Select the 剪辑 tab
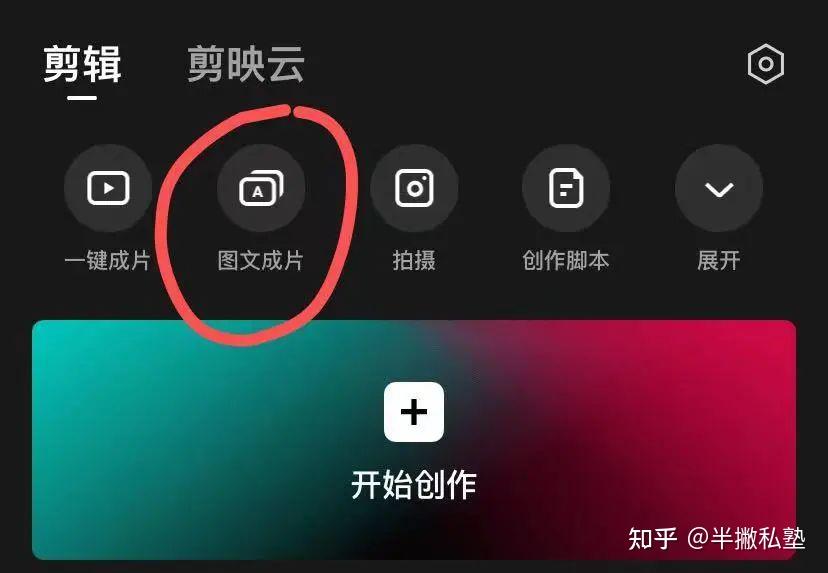Screen dimensions: 828x573 [x=82, y=65]
